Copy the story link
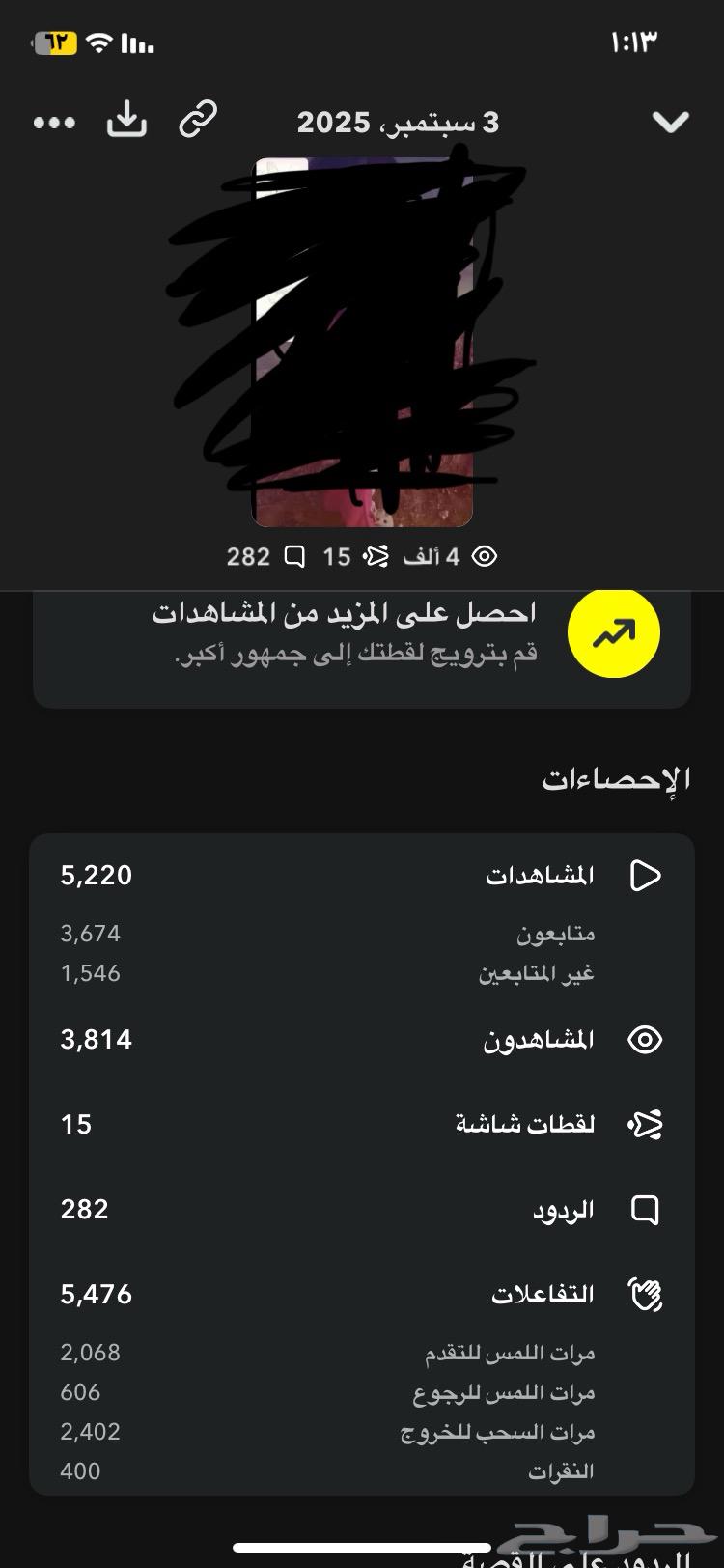This screenshot has width=724, height=1568. [199, 121]
